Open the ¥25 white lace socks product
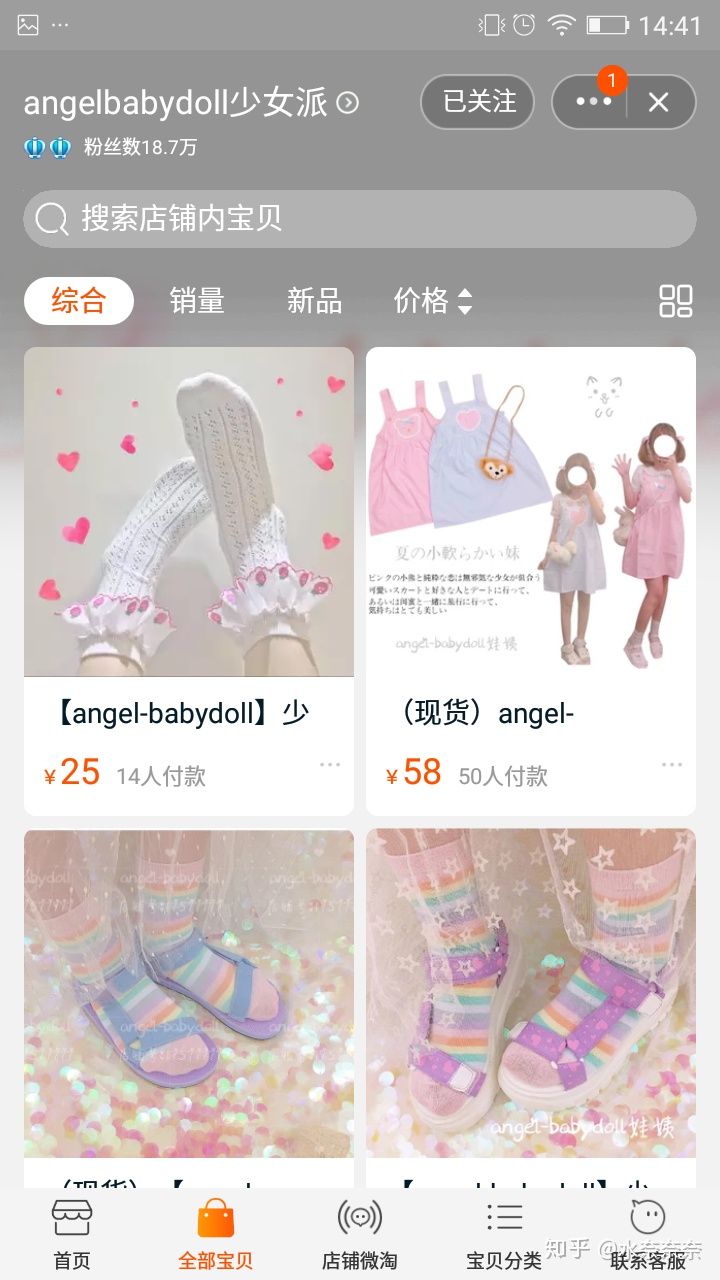720x1280 pixels. 189,512
